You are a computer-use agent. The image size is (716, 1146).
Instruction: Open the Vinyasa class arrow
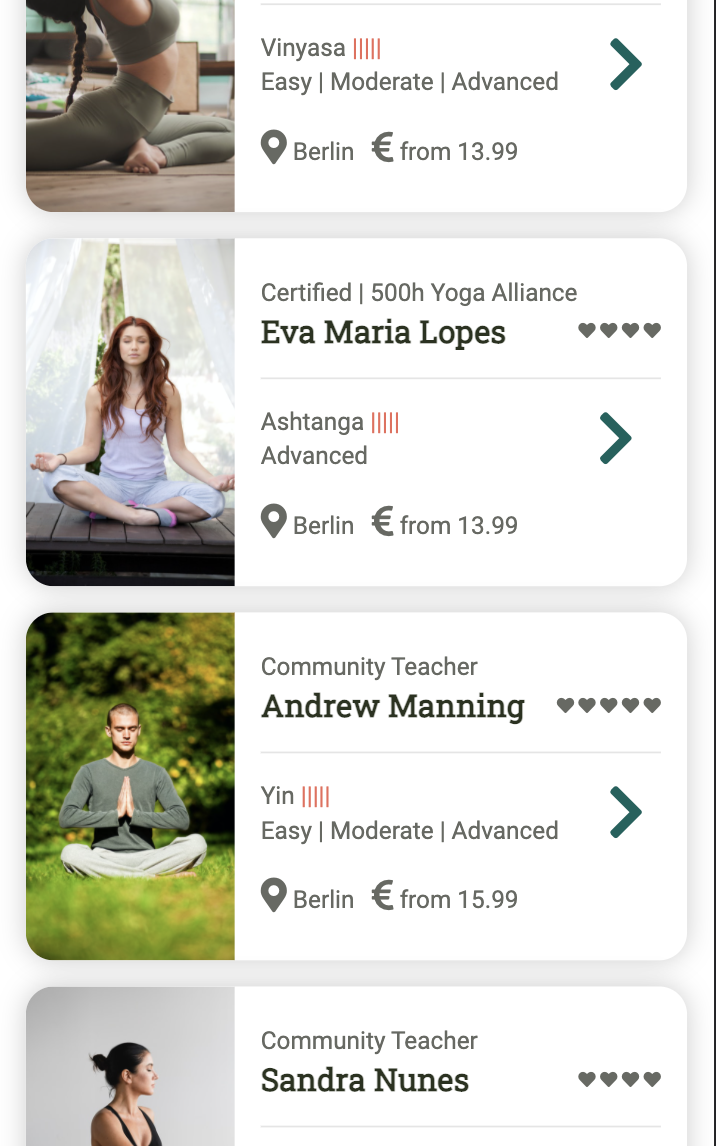625,65
